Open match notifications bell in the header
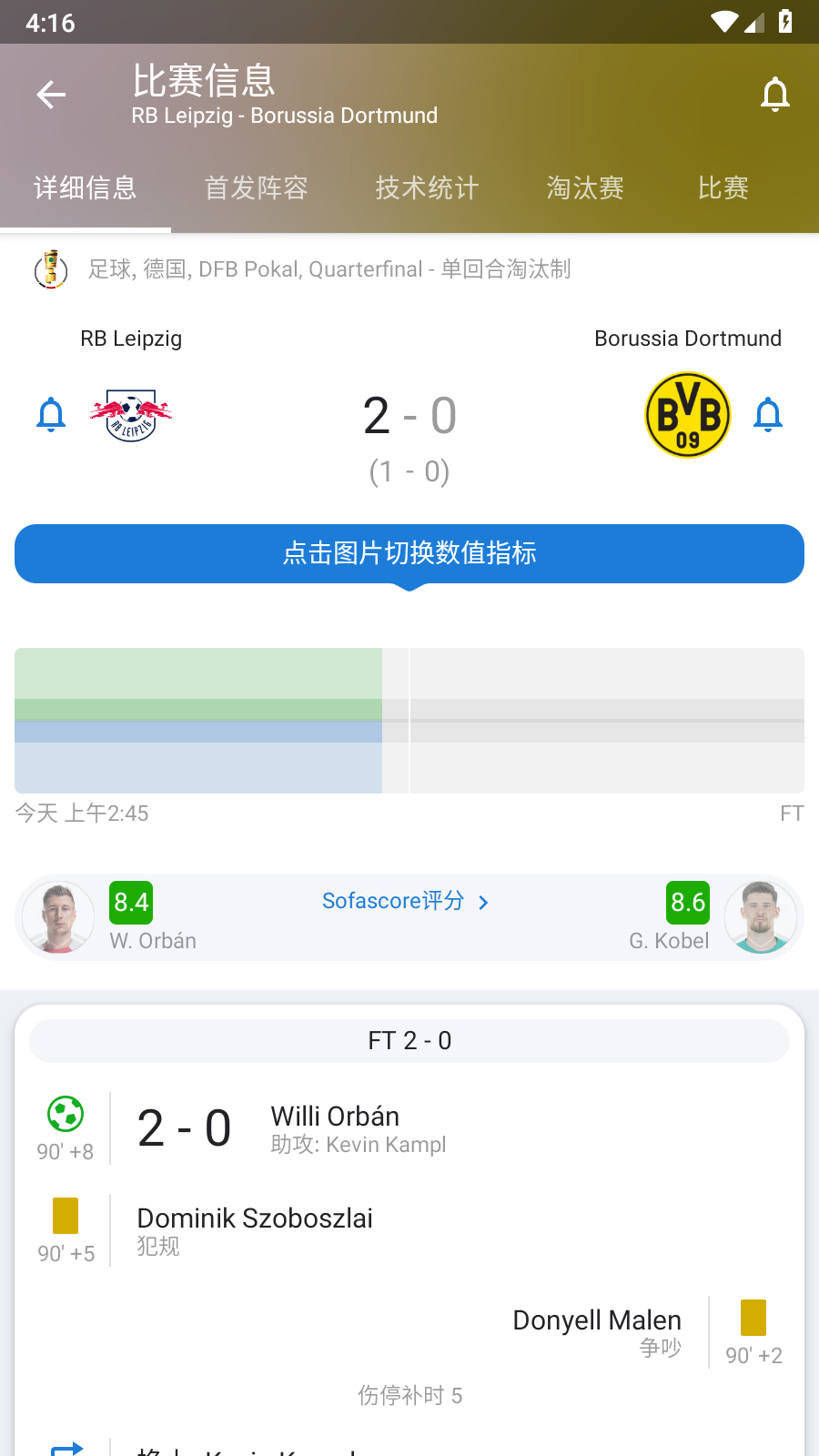 (x=775, y=94)
